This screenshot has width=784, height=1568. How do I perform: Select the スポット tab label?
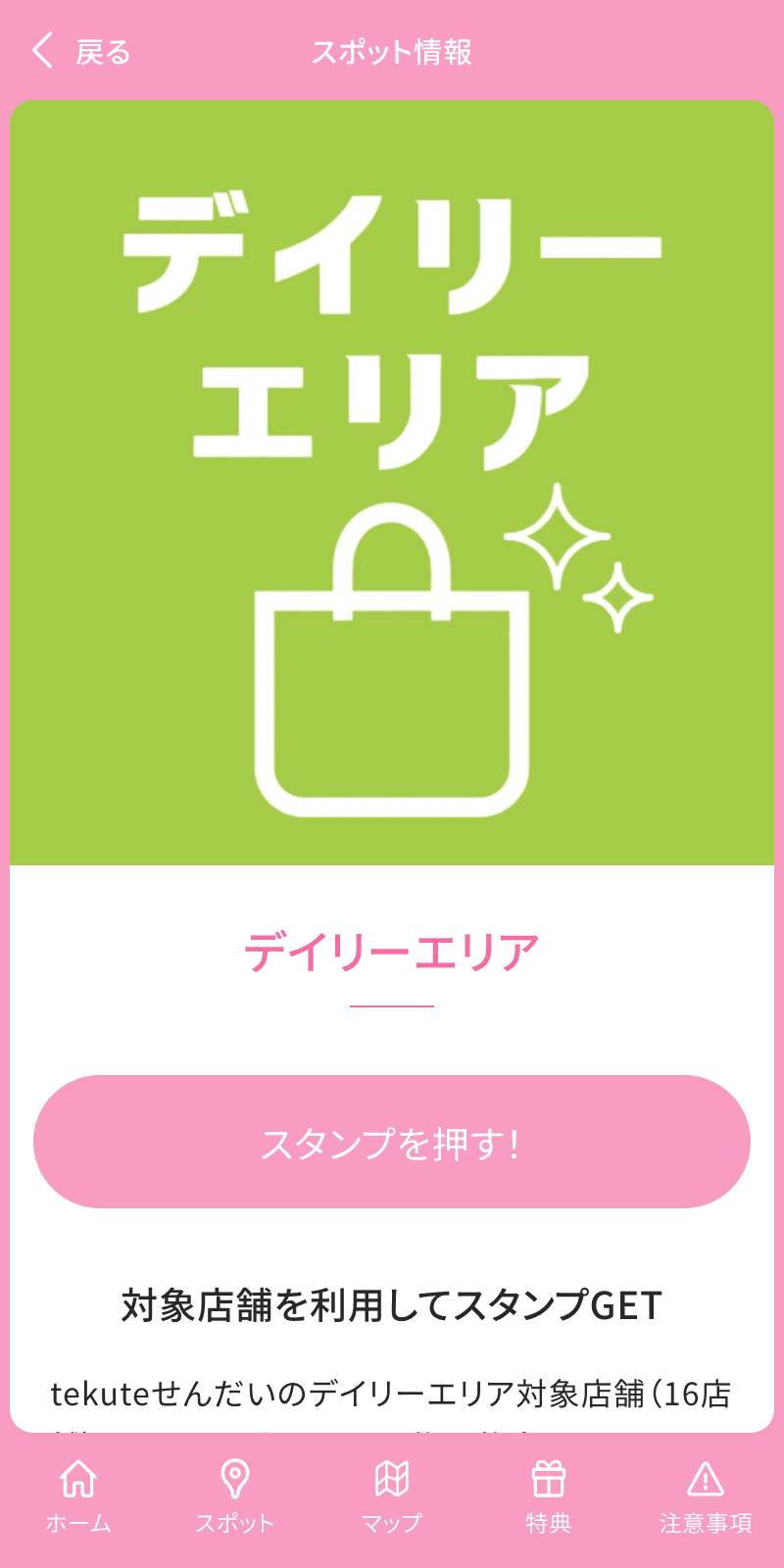[x=235, y=1522]
